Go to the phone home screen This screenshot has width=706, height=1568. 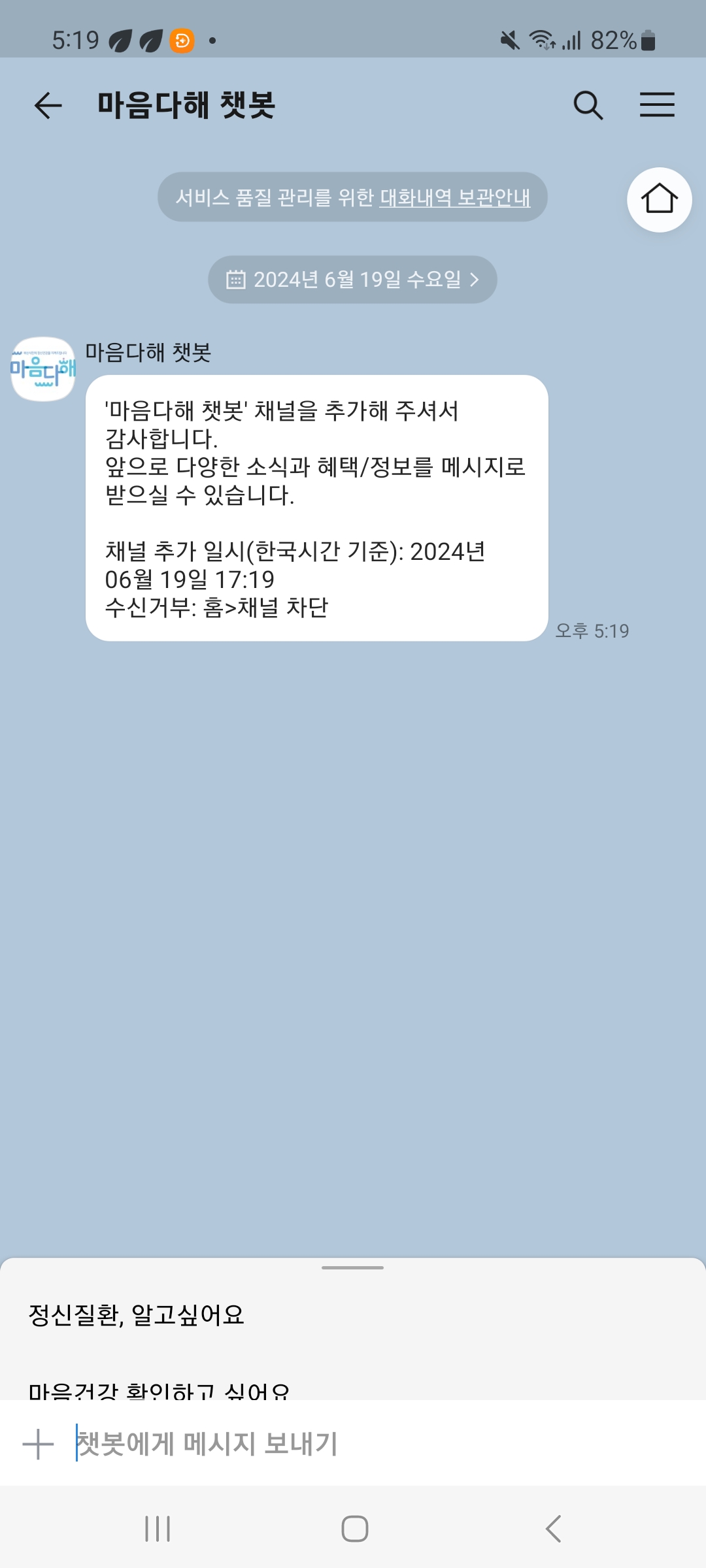(x=354, y=1529)
